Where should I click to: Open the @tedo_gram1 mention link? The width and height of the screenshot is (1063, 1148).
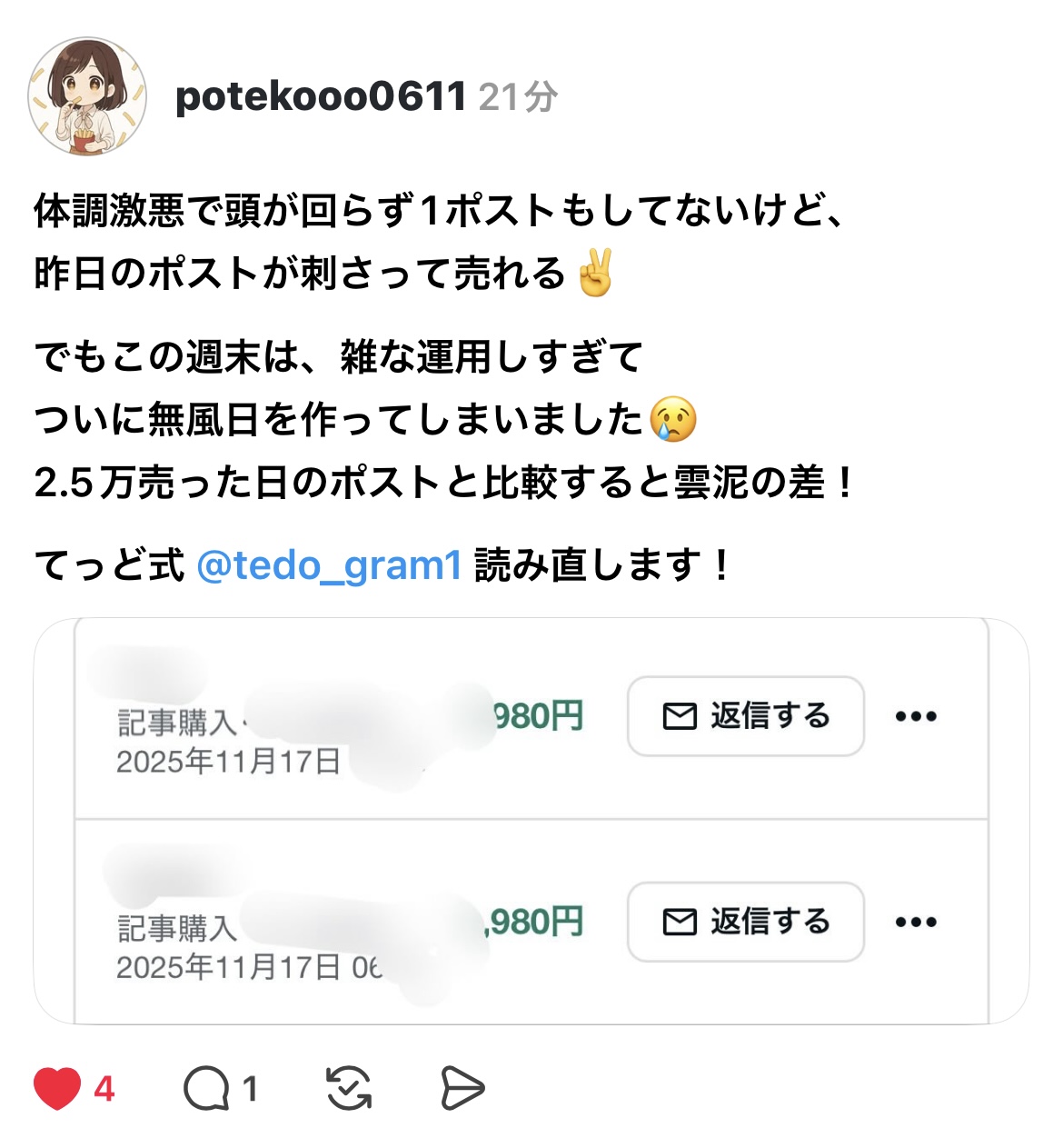tap(329, 565)
